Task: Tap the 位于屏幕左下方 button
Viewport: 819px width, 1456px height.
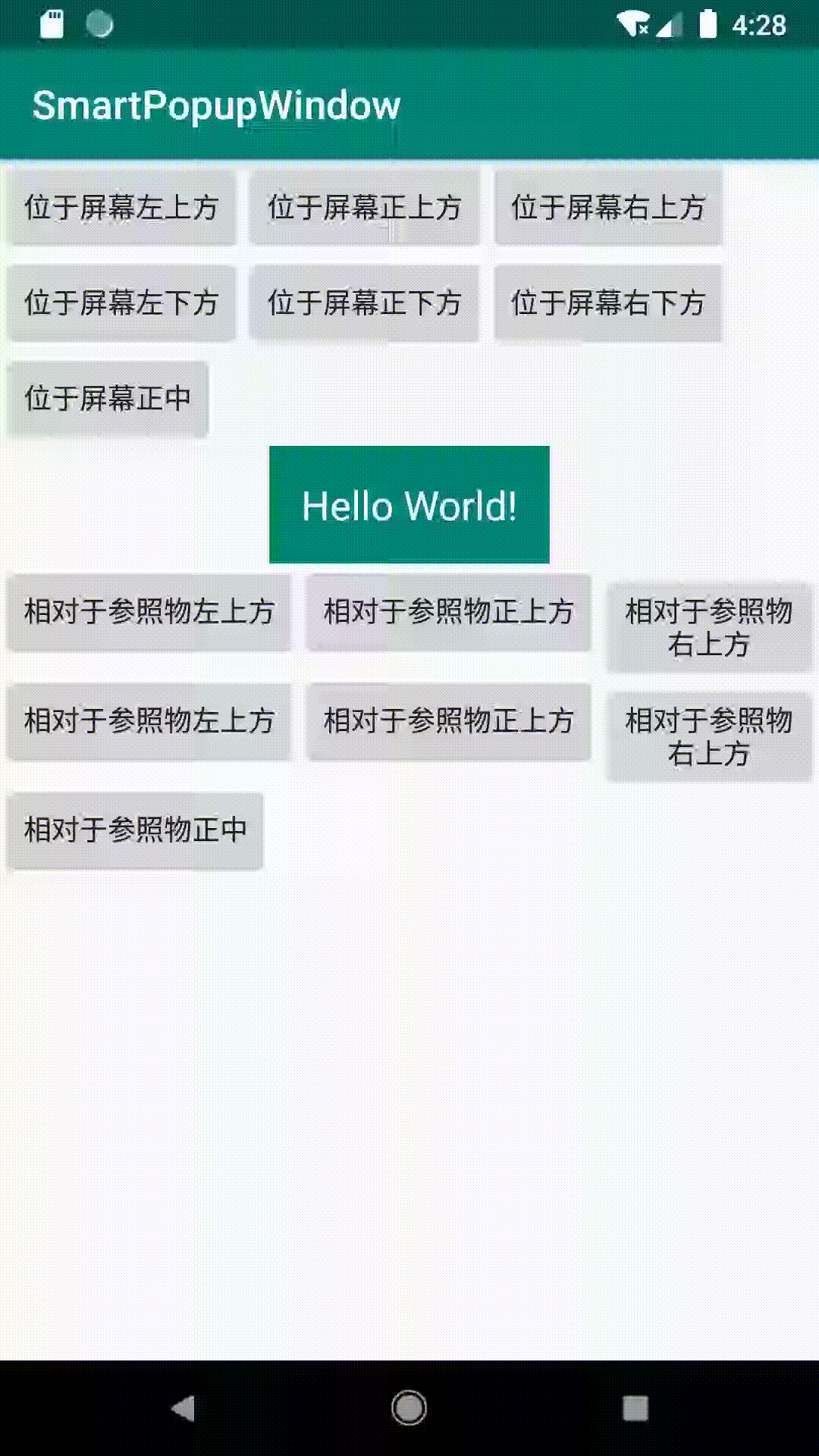Action: [x=121, y=303]
